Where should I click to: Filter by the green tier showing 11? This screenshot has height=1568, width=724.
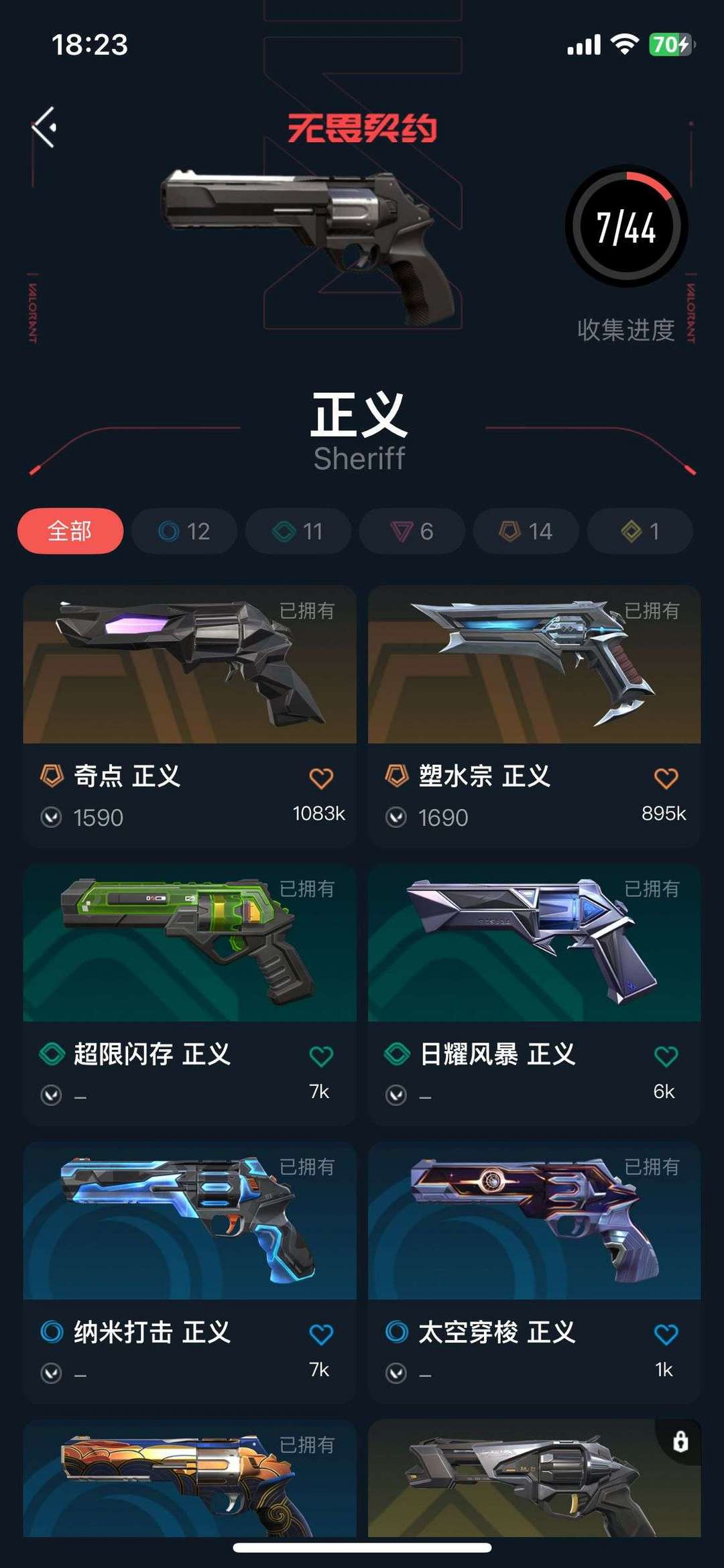tap(298, 531)
